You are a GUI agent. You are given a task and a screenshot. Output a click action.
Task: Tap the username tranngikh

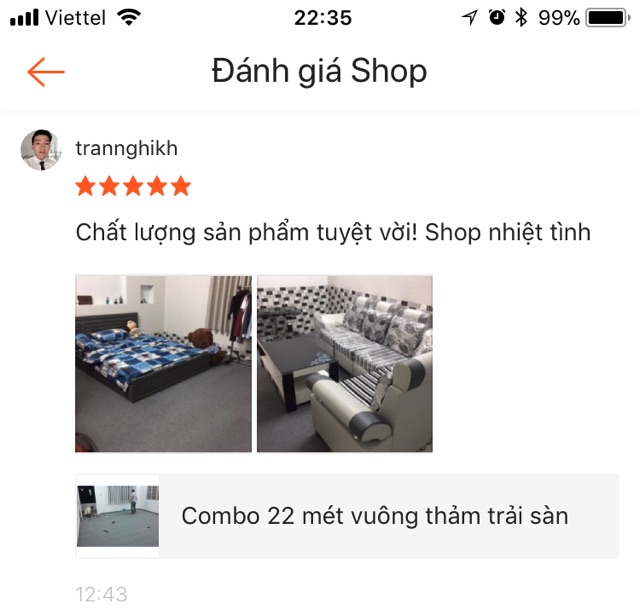(x=127, y=149)
